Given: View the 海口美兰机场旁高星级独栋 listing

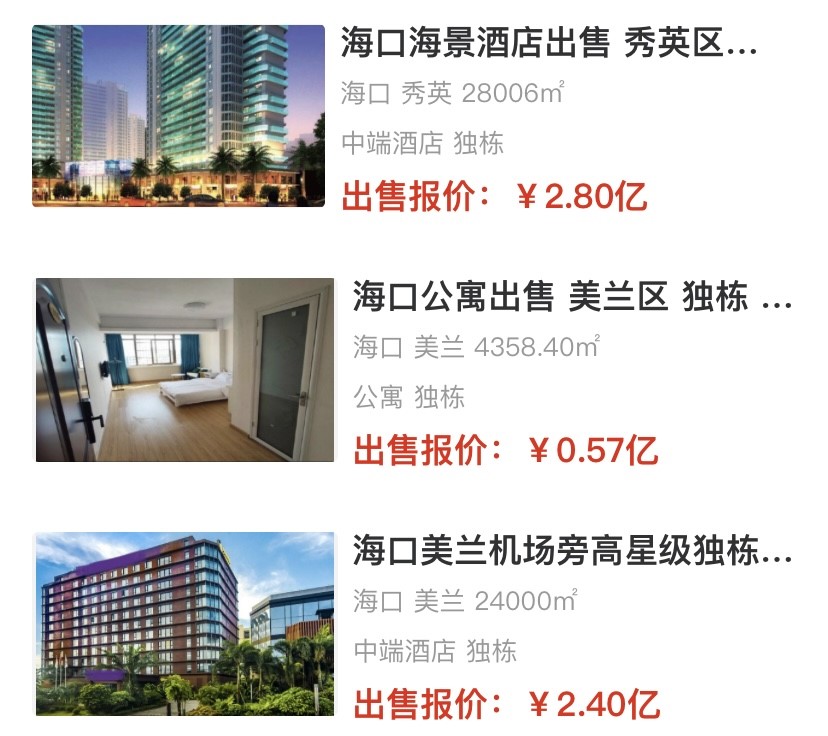Looking at the screenshot, I should 572,551.
